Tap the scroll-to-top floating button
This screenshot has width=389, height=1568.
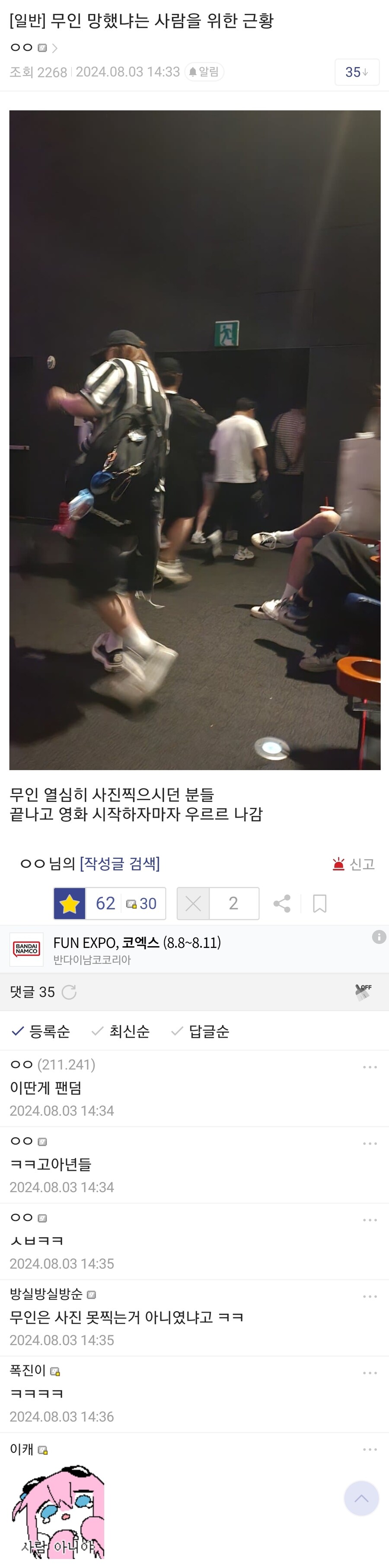[x=361, y=1498]
